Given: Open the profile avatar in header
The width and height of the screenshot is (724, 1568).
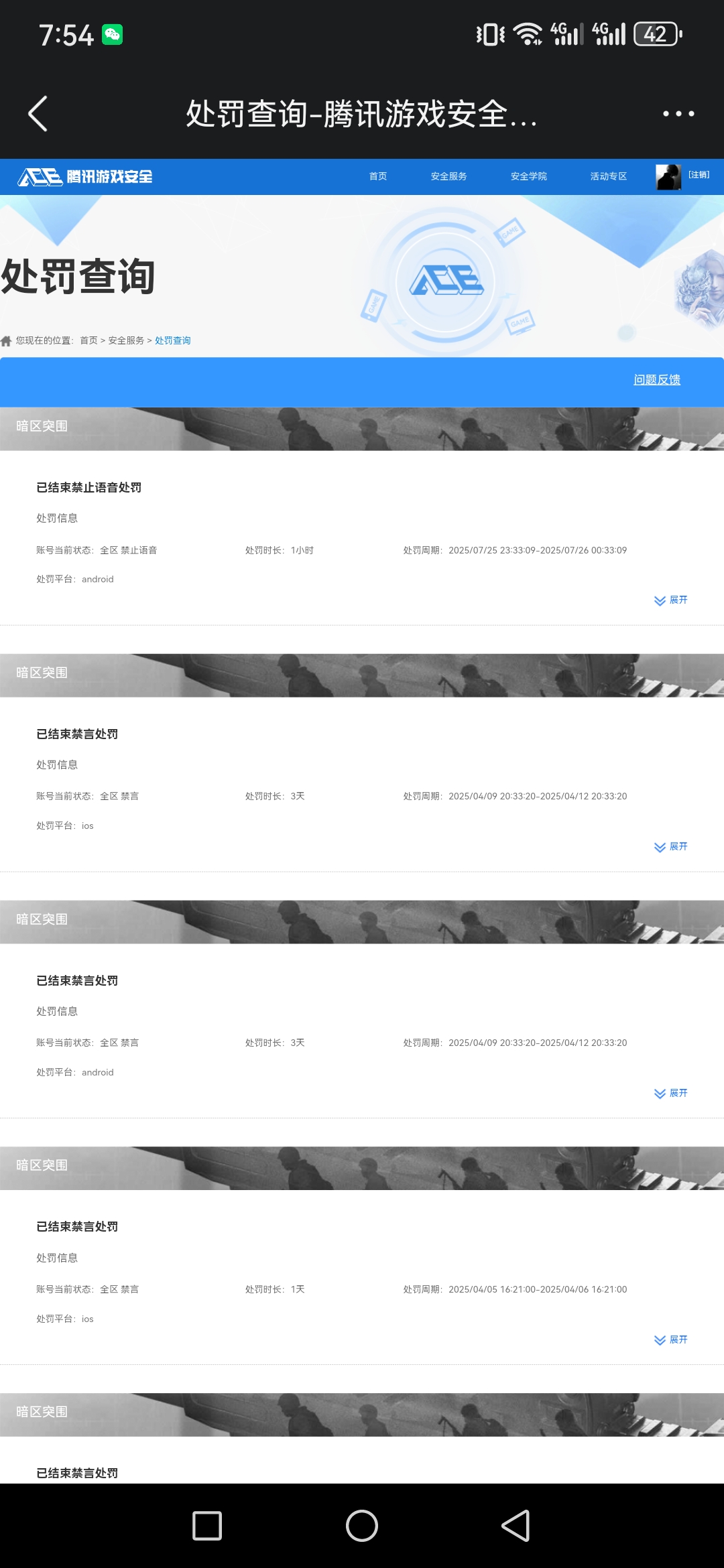Looking at the screenshot, I should click(668, 177).
